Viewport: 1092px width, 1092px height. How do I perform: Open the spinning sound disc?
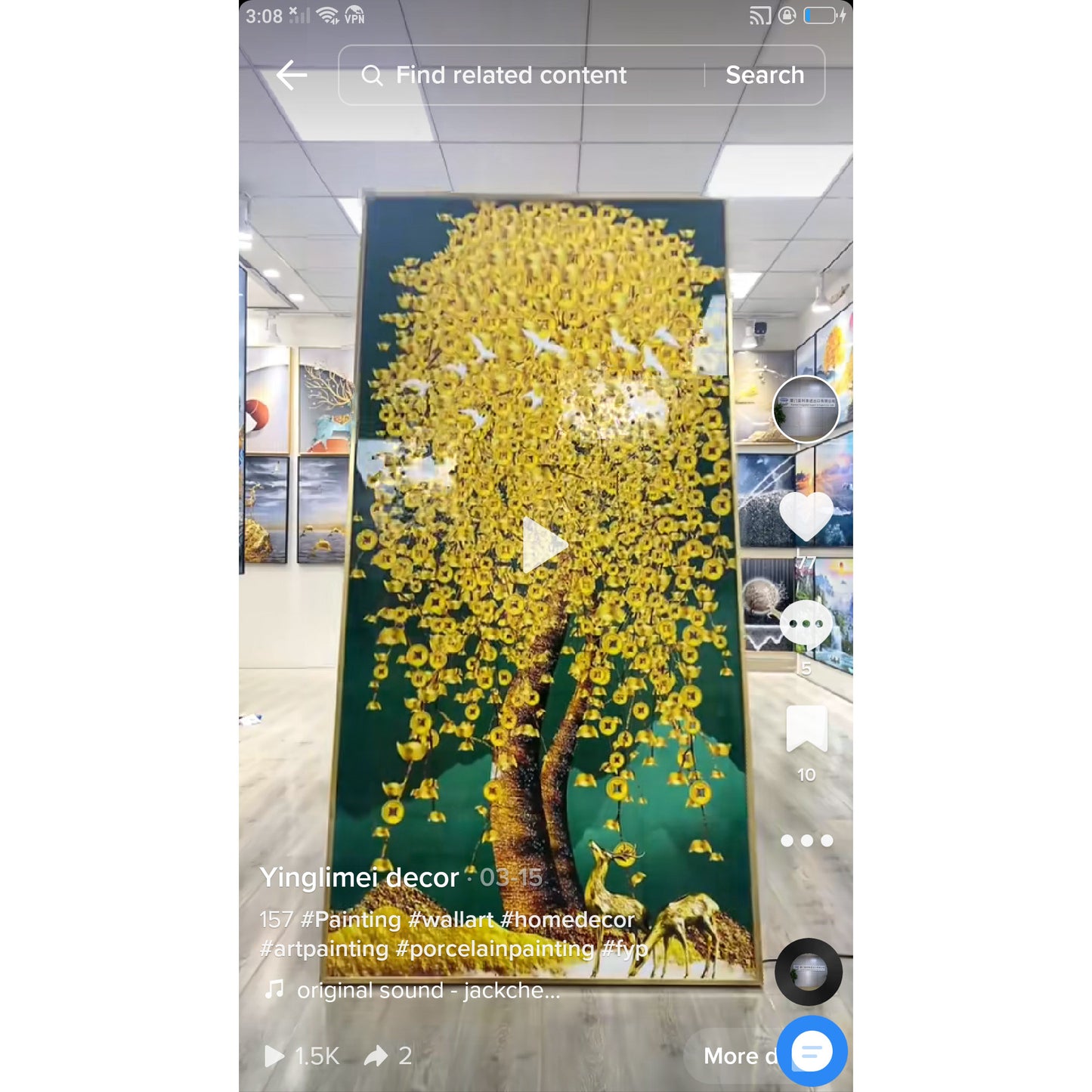808,972
